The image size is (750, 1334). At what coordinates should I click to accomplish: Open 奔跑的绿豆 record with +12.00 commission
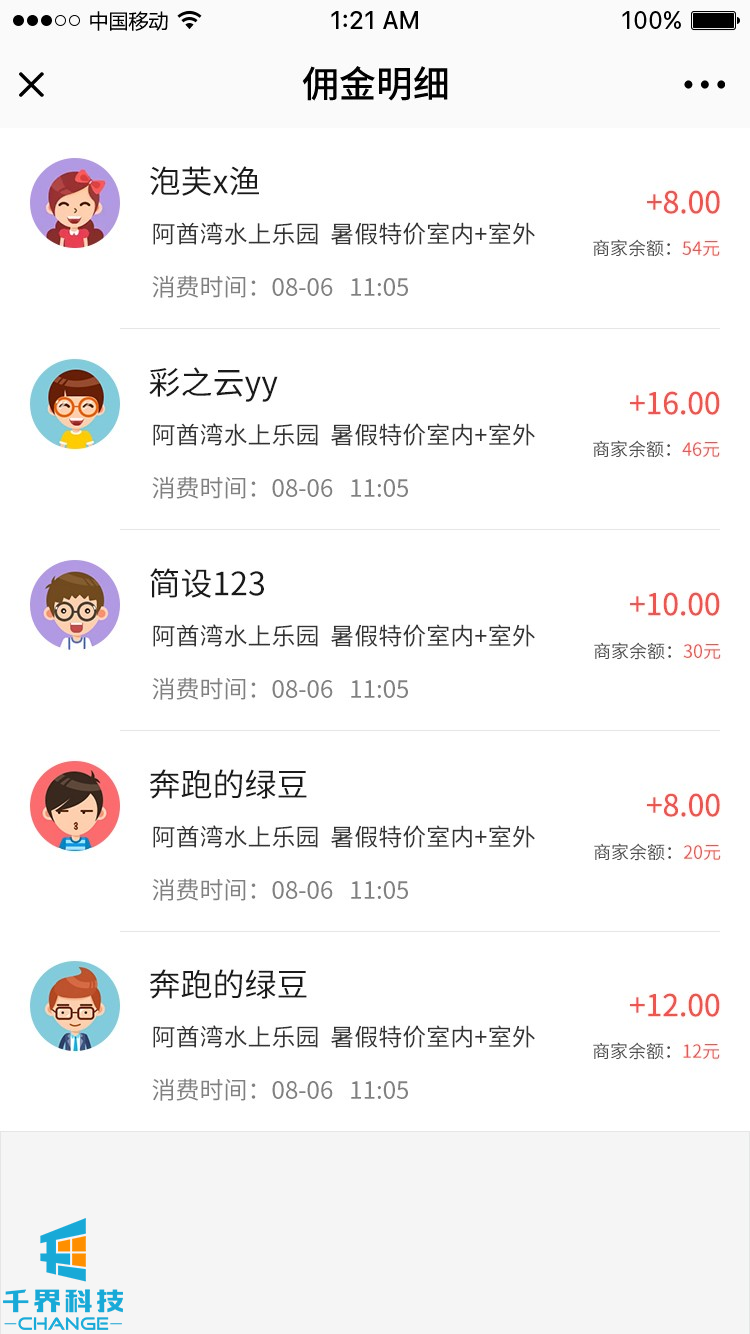click(375, 1033)
